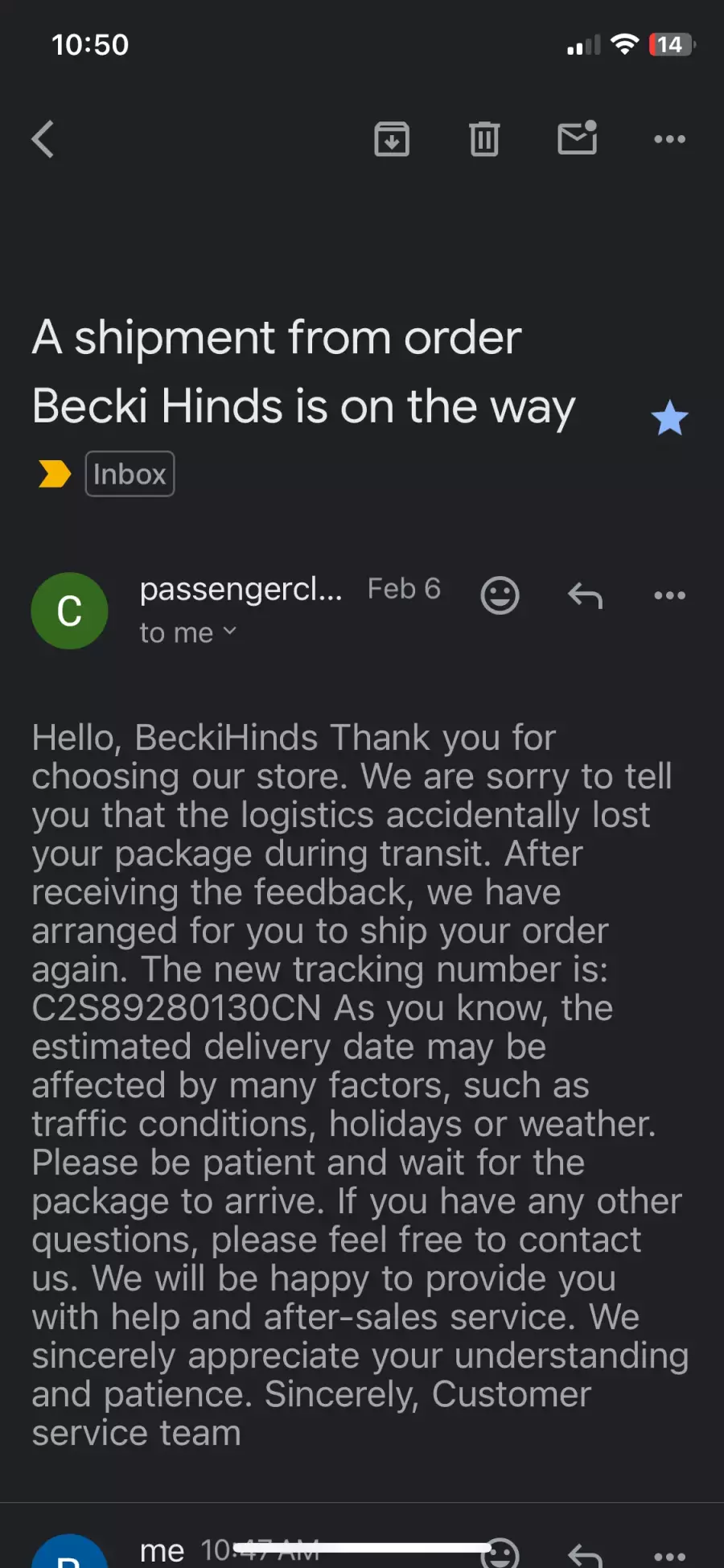
Task: Go back to the inbox list
Action: pyautogui.click(x=43, y=139)
